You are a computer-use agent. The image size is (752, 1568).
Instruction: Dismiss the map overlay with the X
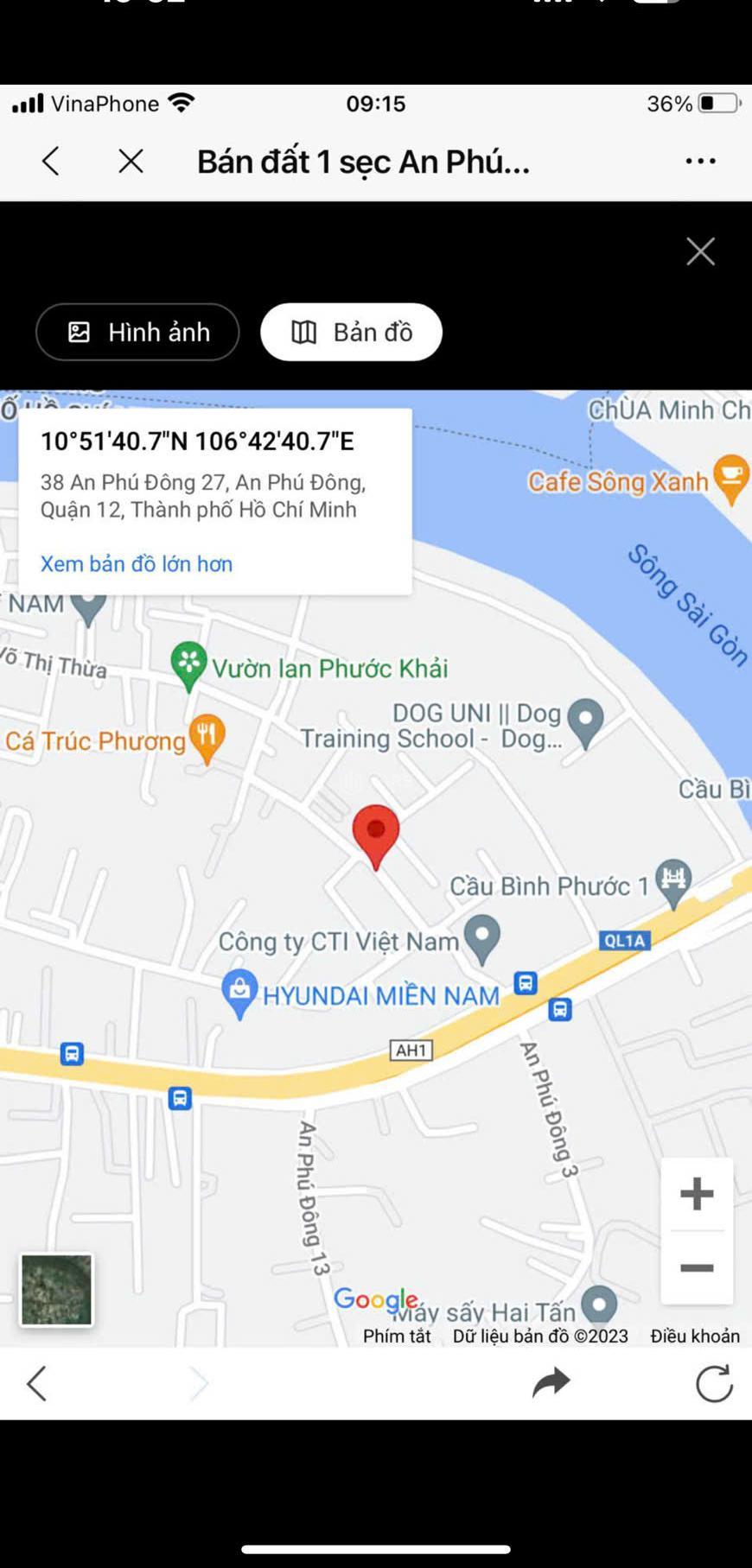pos(700,251)
